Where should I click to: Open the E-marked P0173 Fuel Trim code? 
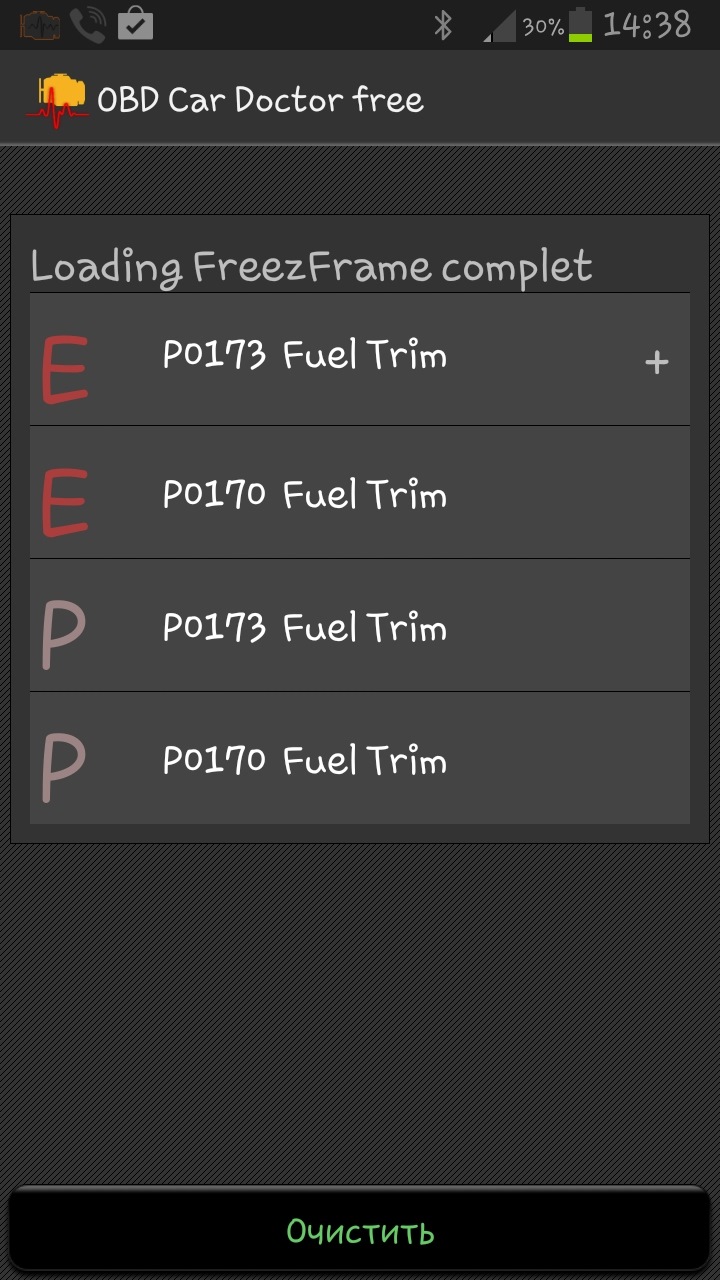(305, 357)
